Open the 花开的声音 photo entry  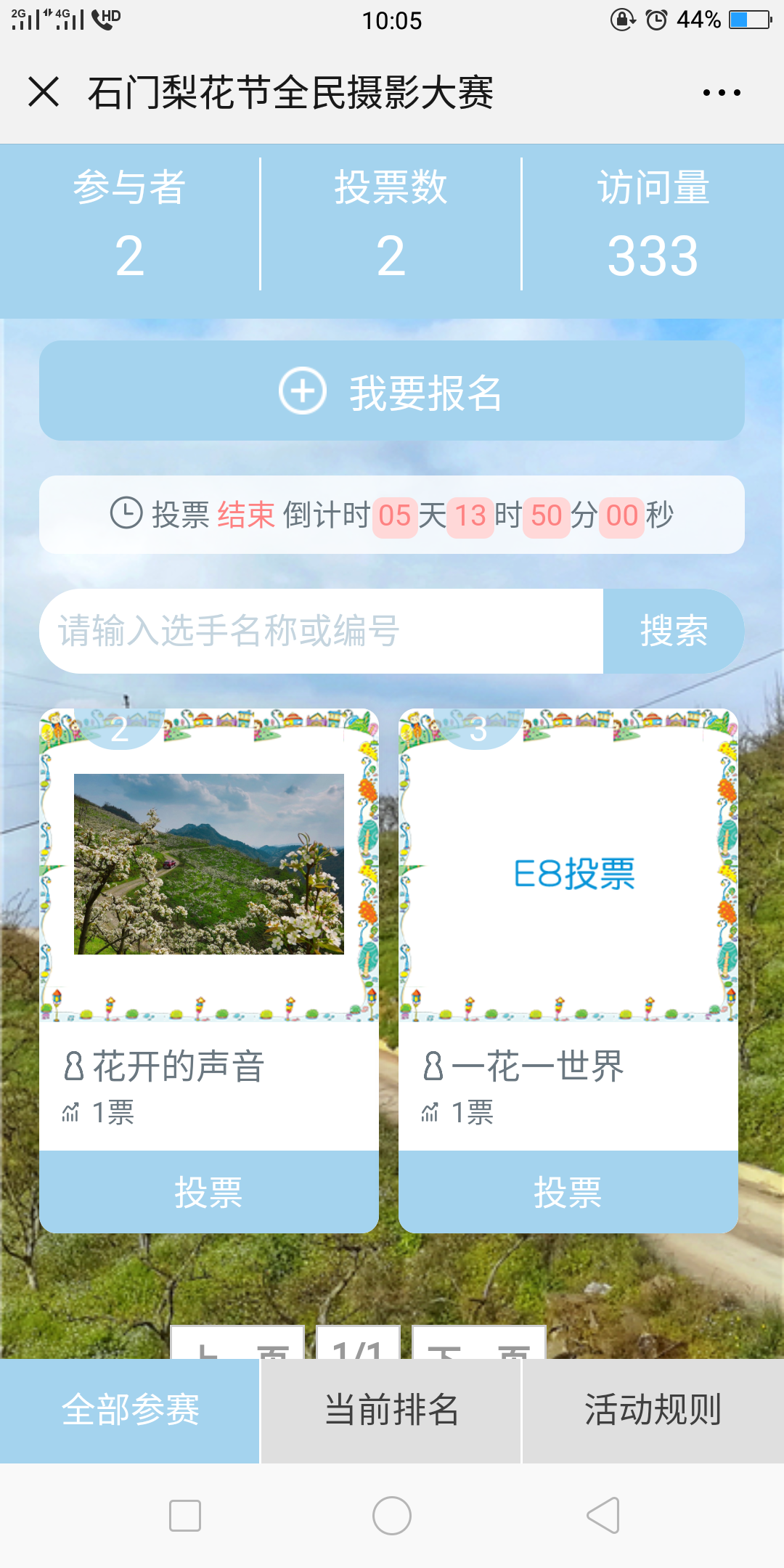click(x=209, y=864)
